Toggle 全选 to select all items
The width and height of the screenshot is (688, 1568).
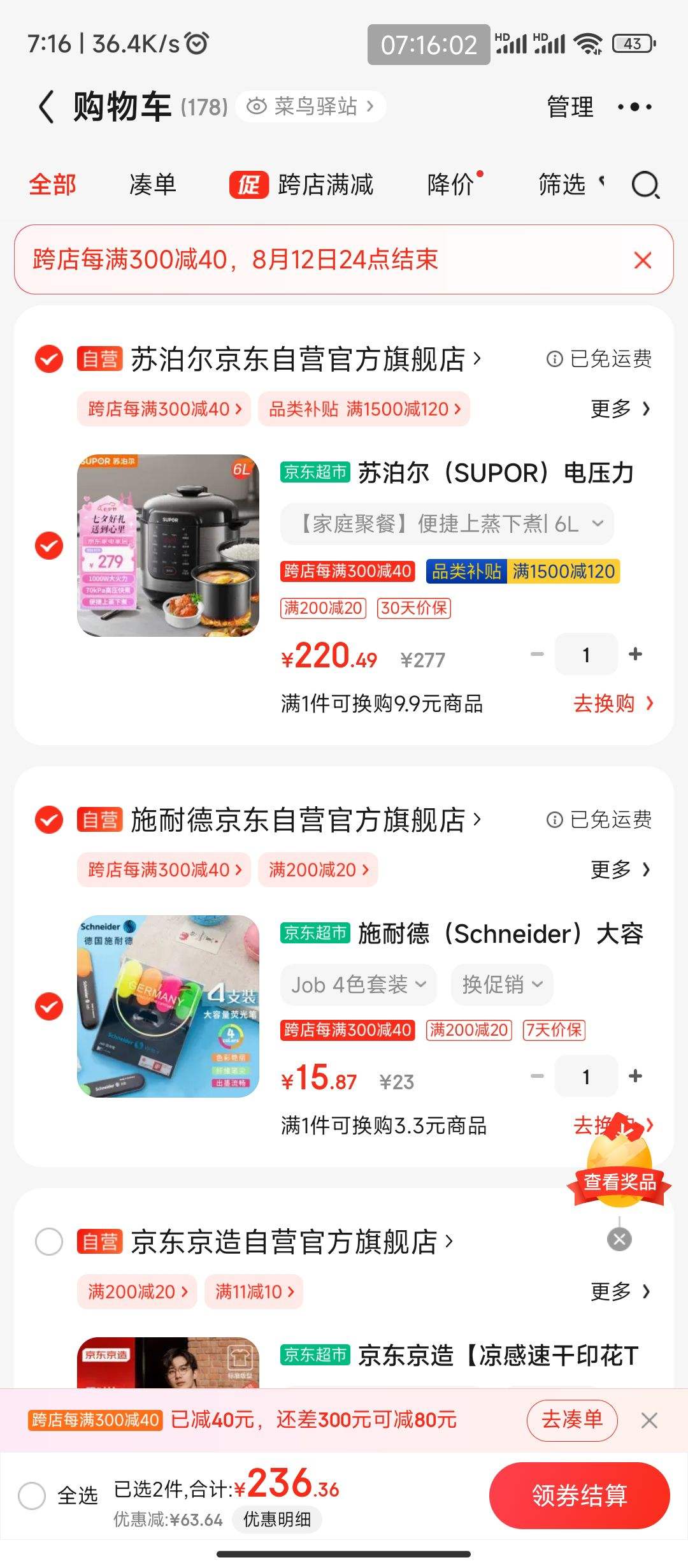tap(32, 1495)
